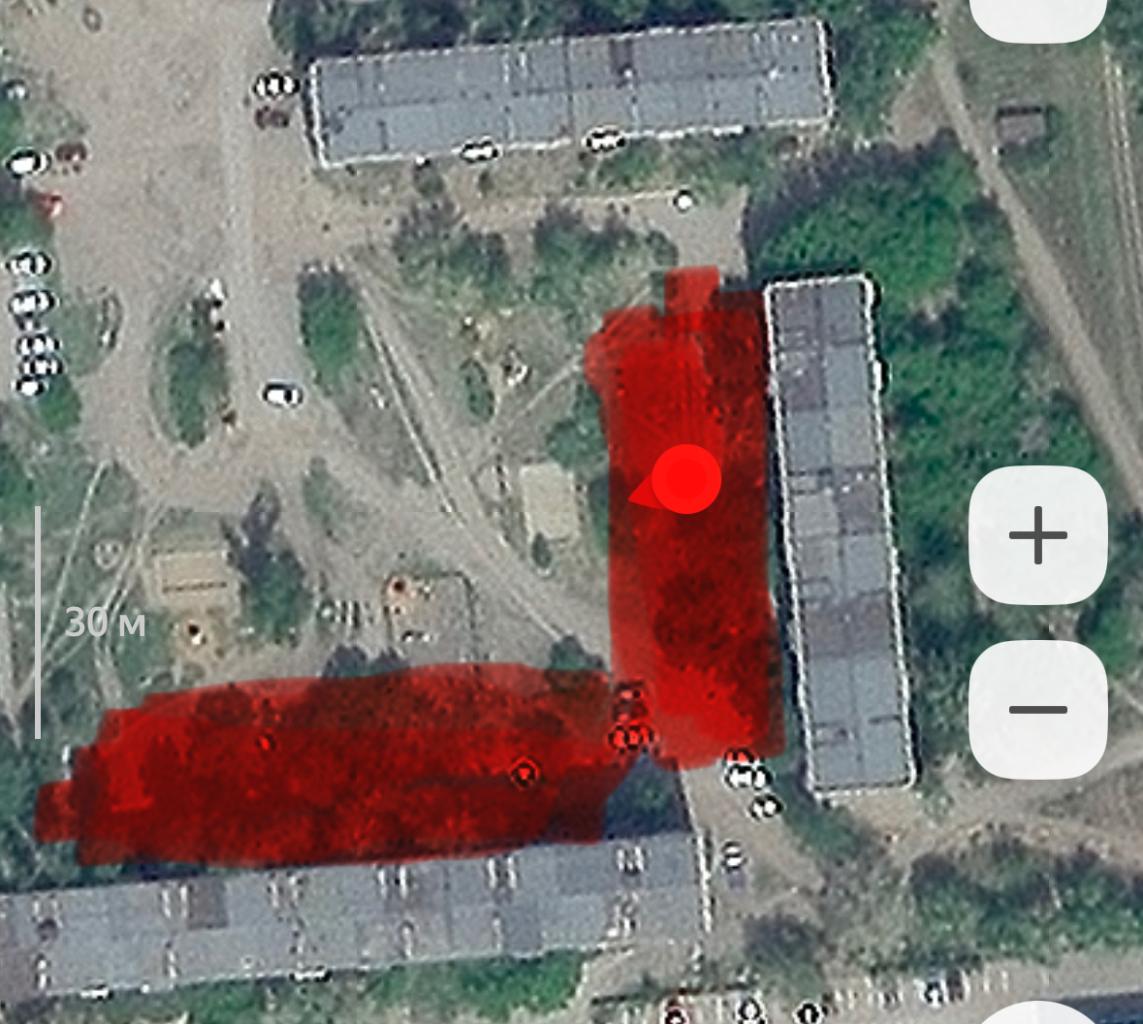This screenshot has height=1024, width=1143.
Task: Zoom in with the plus button
Action: coord(1038,535)
